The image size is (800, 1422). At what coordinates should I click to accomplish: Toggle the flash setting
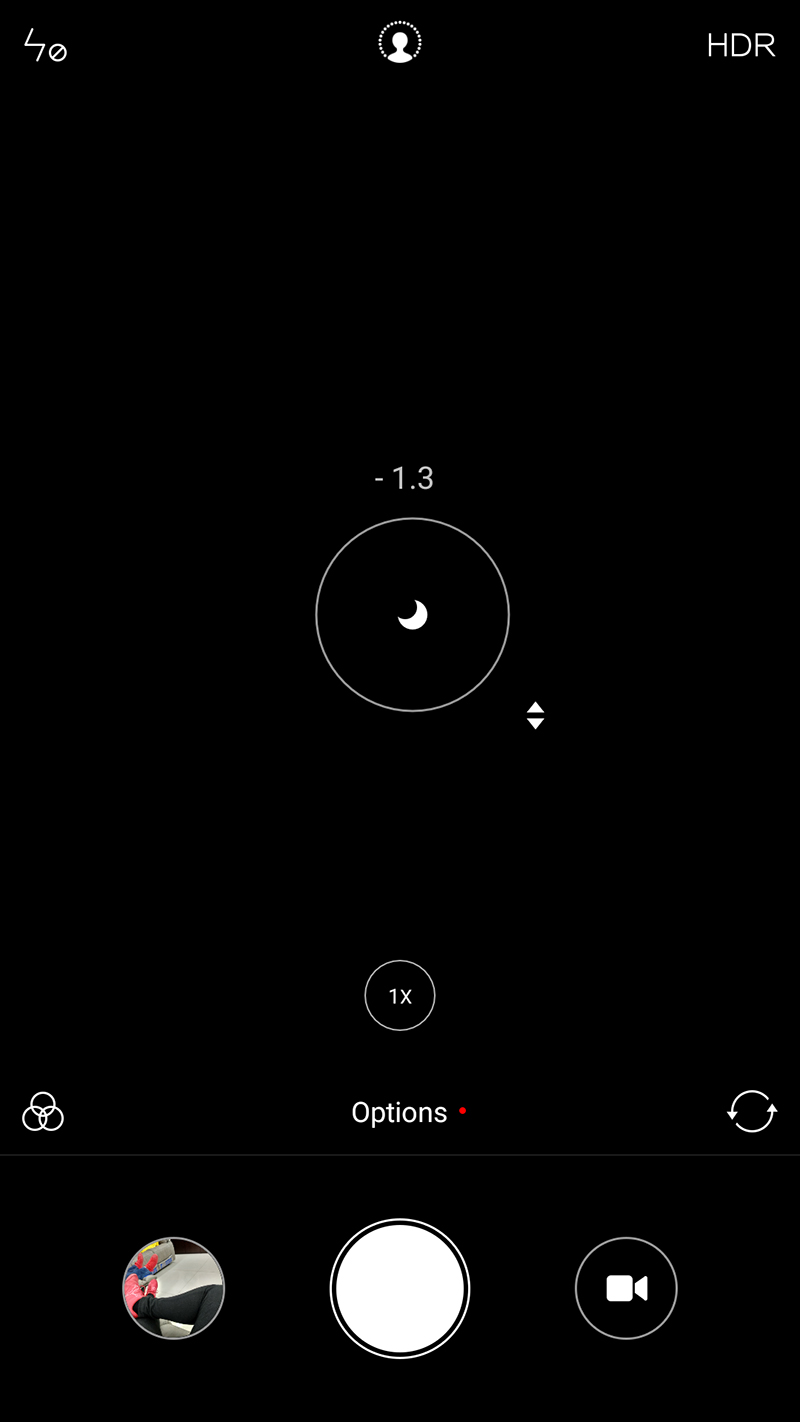(x=45, y=46)
